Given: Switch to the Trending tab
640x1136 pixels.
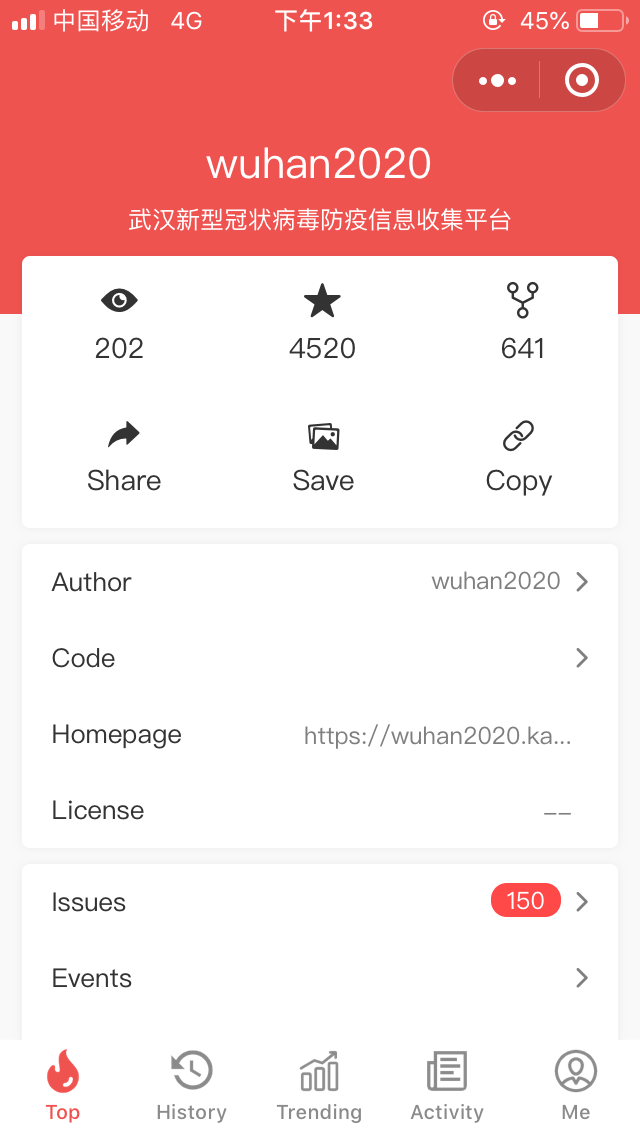Looking at the screenshot, I should 319,1087.
